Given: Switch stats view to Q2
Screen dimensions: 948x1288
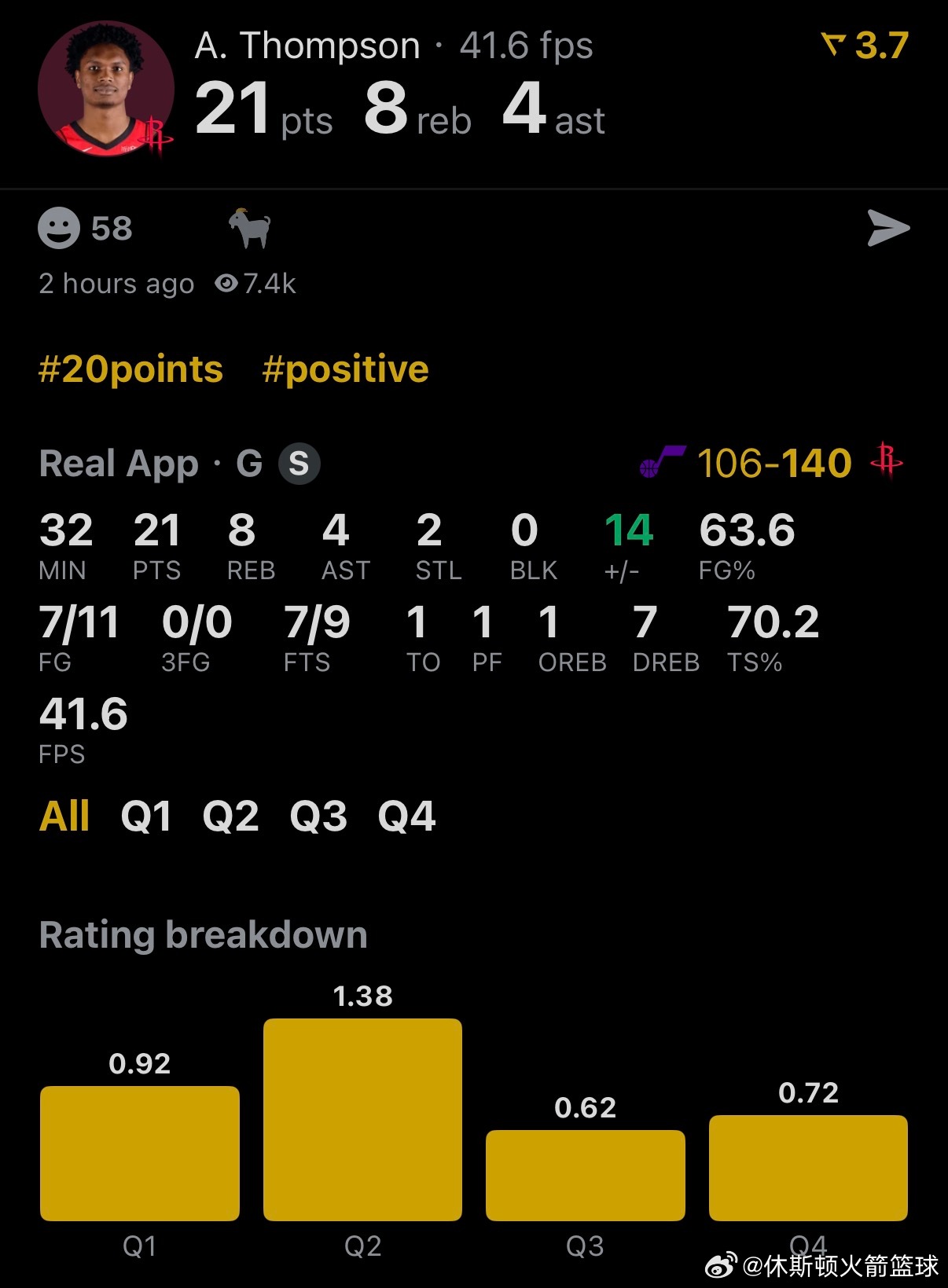Looking at the screenshot, I should 231,816.
